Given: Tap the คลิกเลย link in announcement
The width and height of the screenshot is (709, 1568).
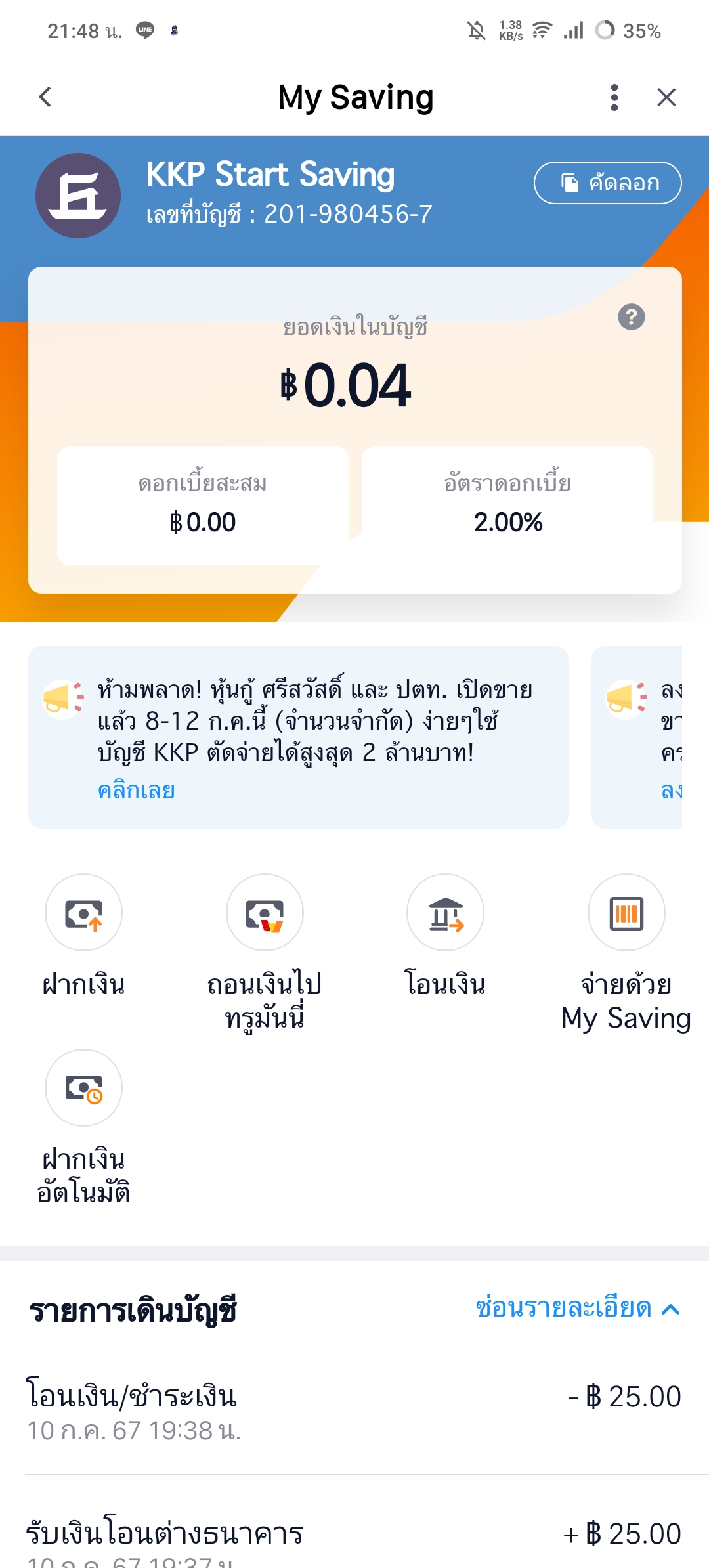Looking at the screenshot, I should tap(137, 791).
